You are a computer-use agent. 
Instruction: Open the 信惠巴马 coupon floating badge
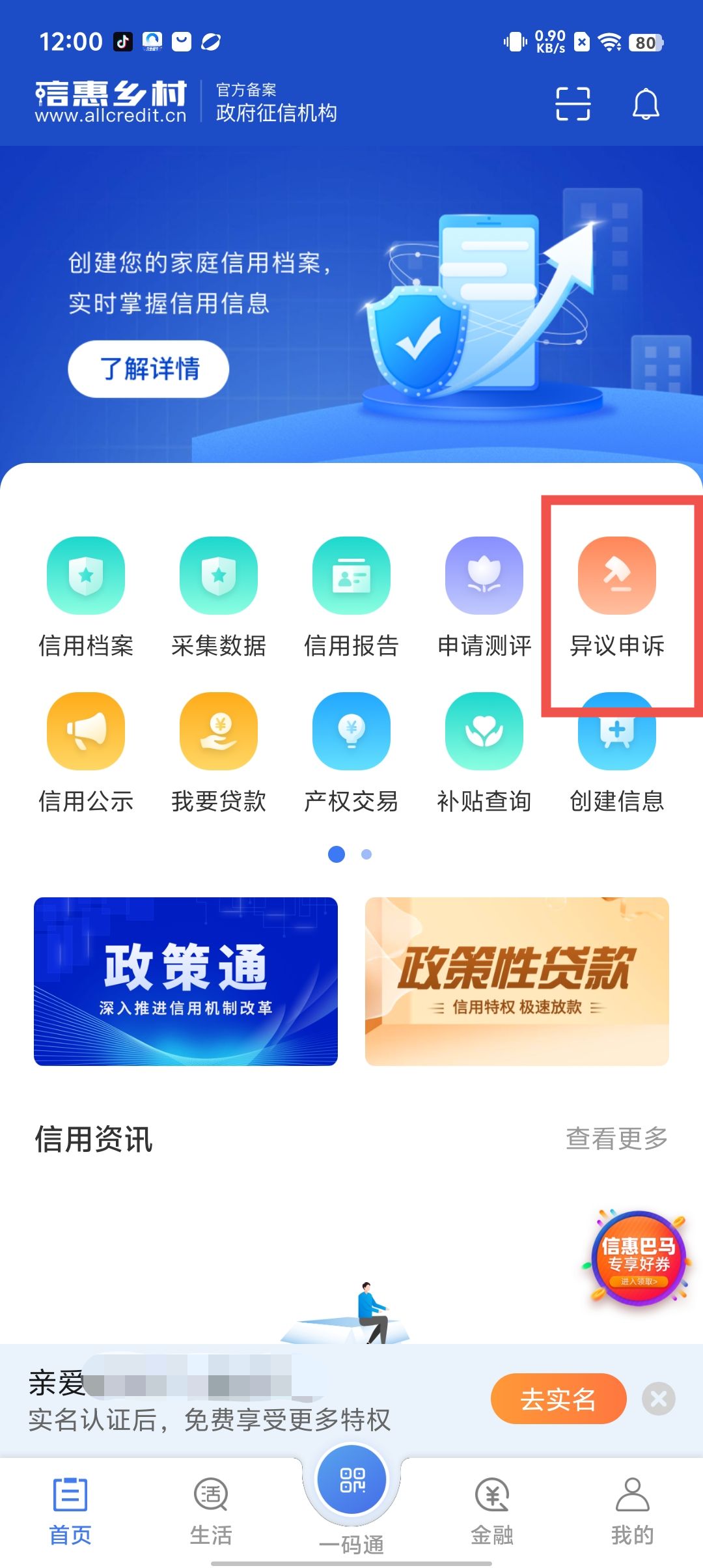pyautogui.click(x=638, y=1258)
